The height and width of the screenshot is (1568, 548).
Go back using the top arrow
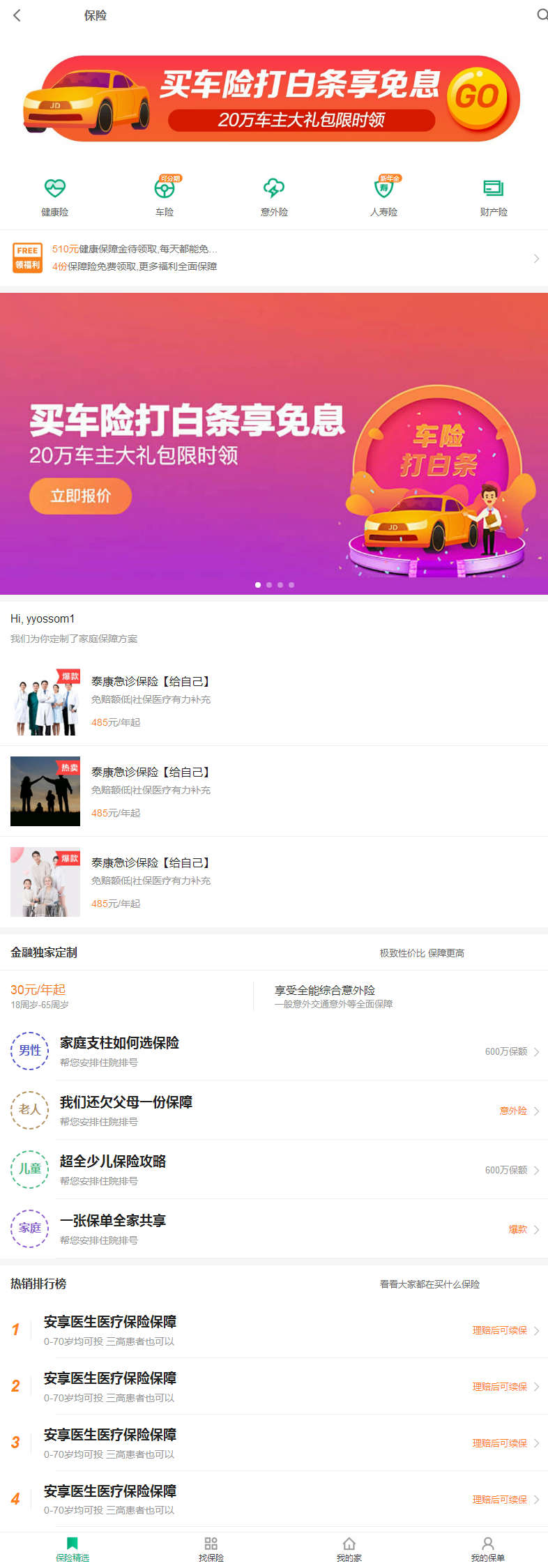coord(17,15)
